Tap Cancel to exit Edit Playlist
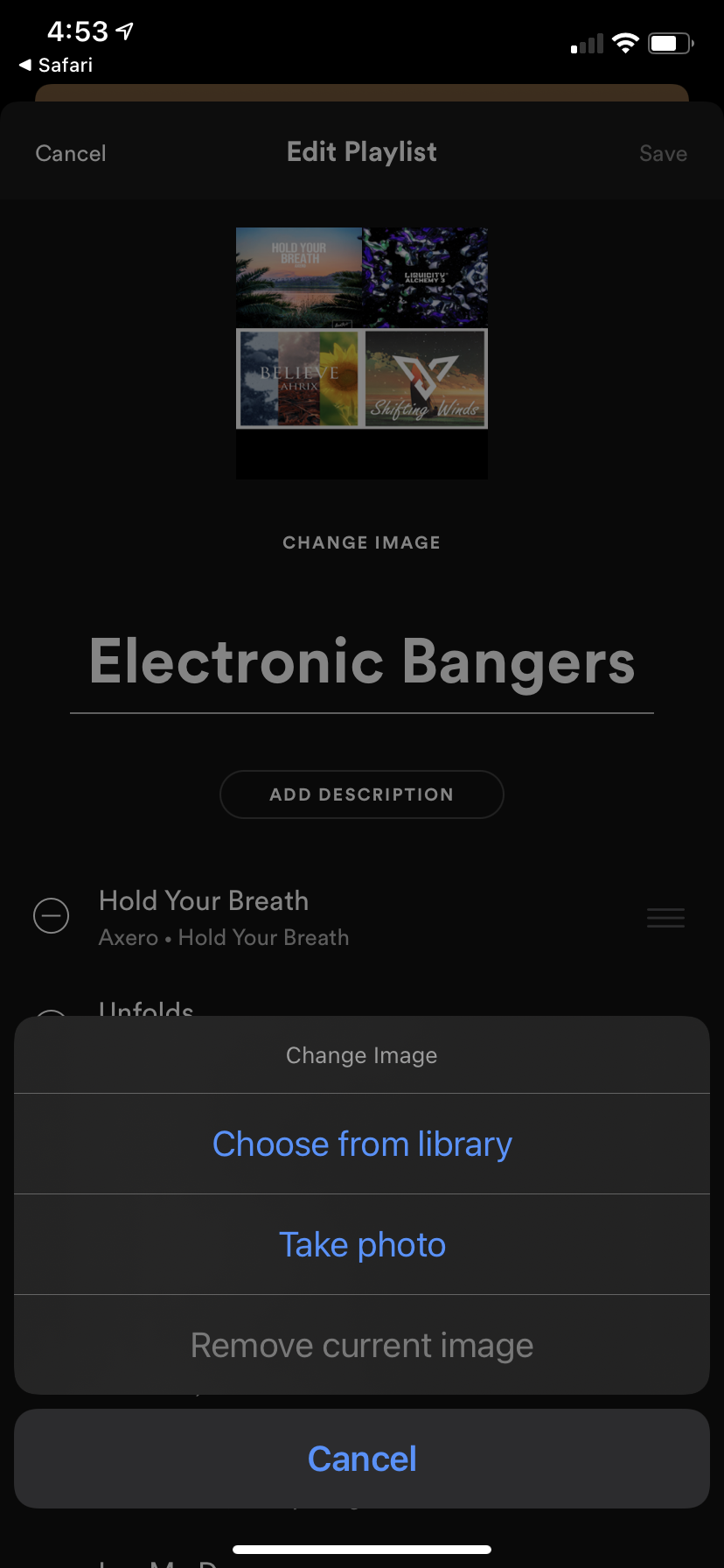The image size is (724, 1568). 70,152
